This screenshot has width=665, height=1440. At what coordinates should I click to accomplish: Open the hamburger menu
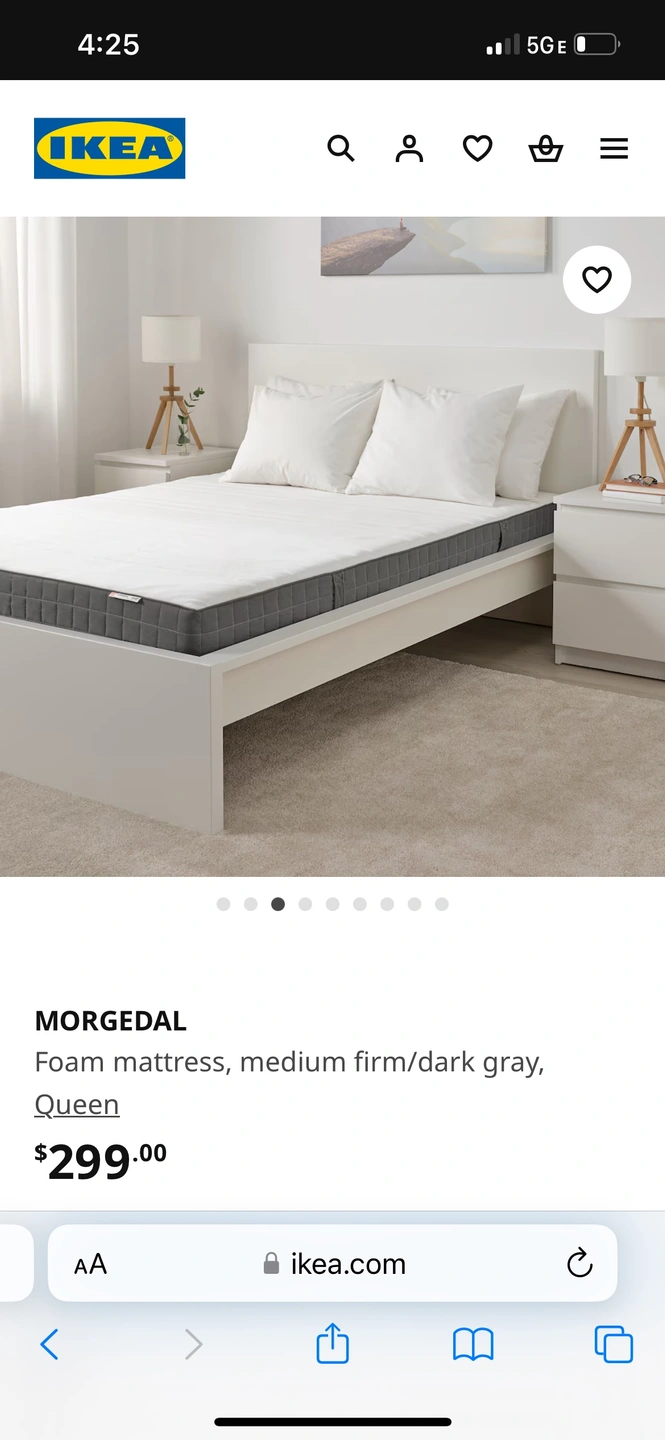614,149
